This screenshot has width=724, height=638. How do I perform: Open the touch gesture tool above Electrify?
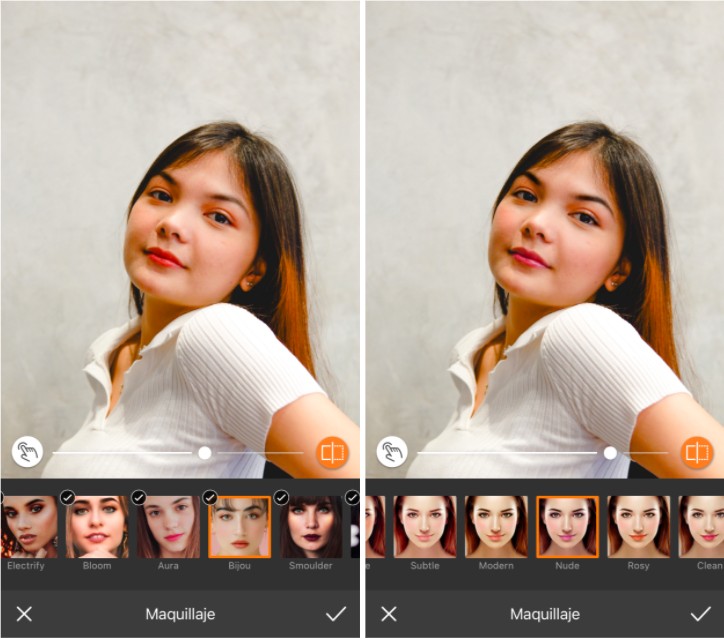pyautogui.click(x=27, y=453)
